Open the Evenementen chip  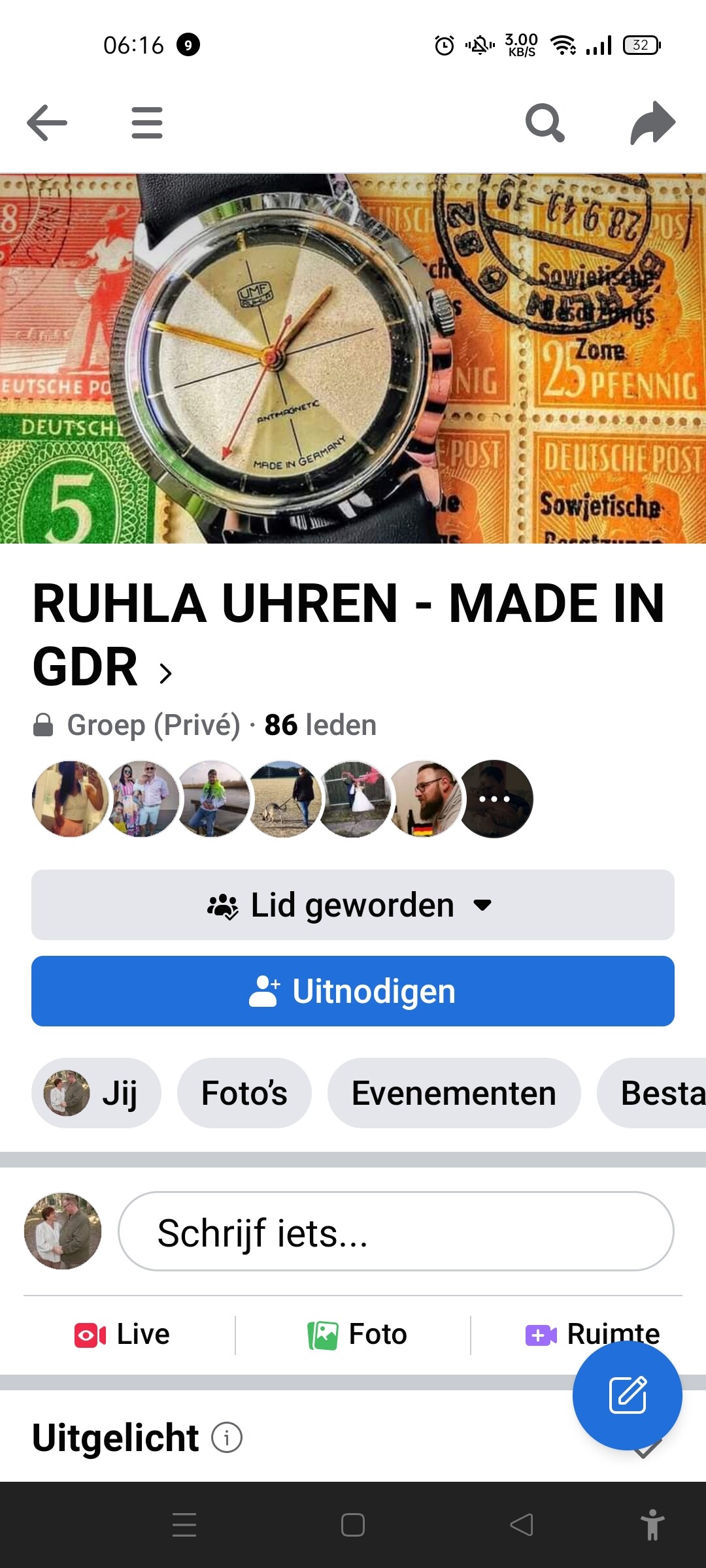(454, 1093)
